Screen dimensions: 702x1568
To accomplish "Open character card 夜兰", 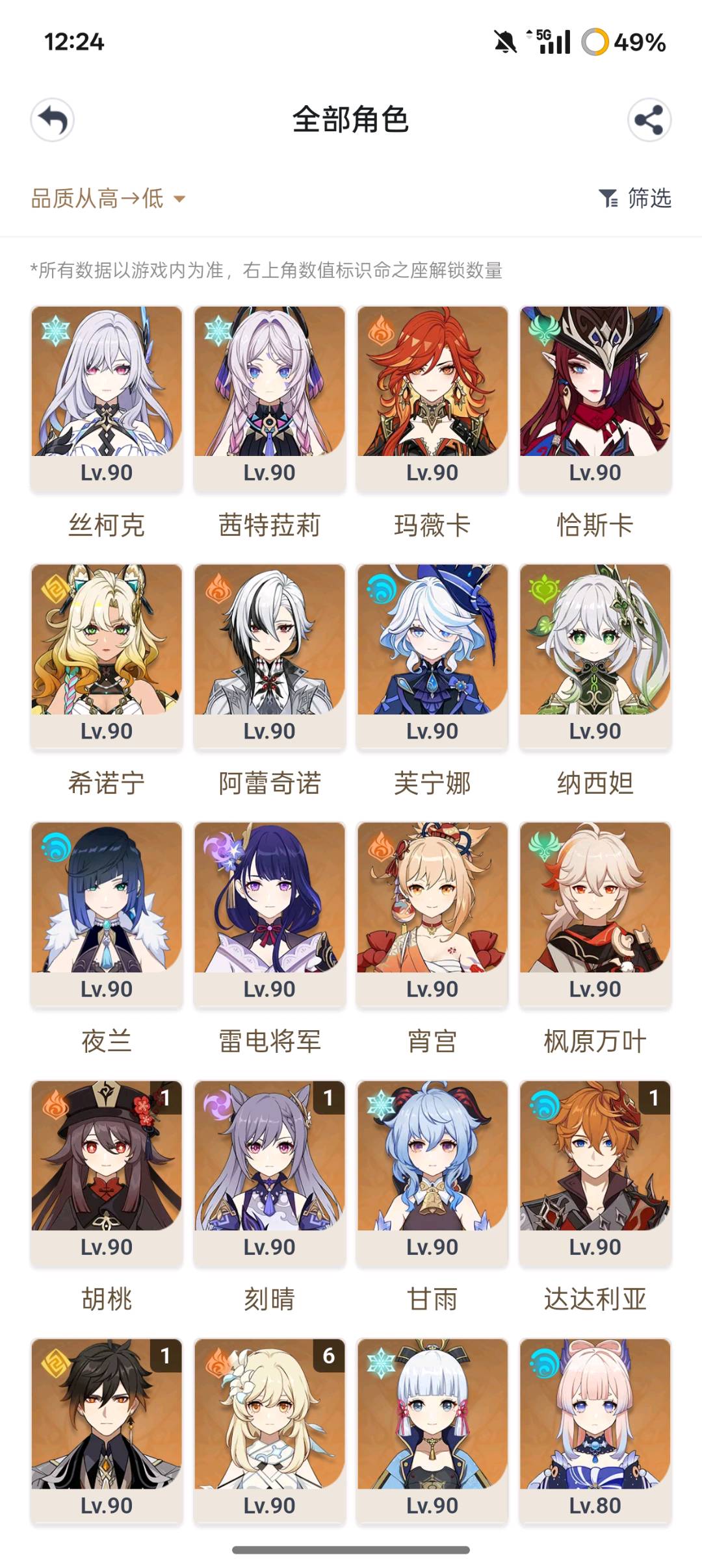I will [107, 913].
